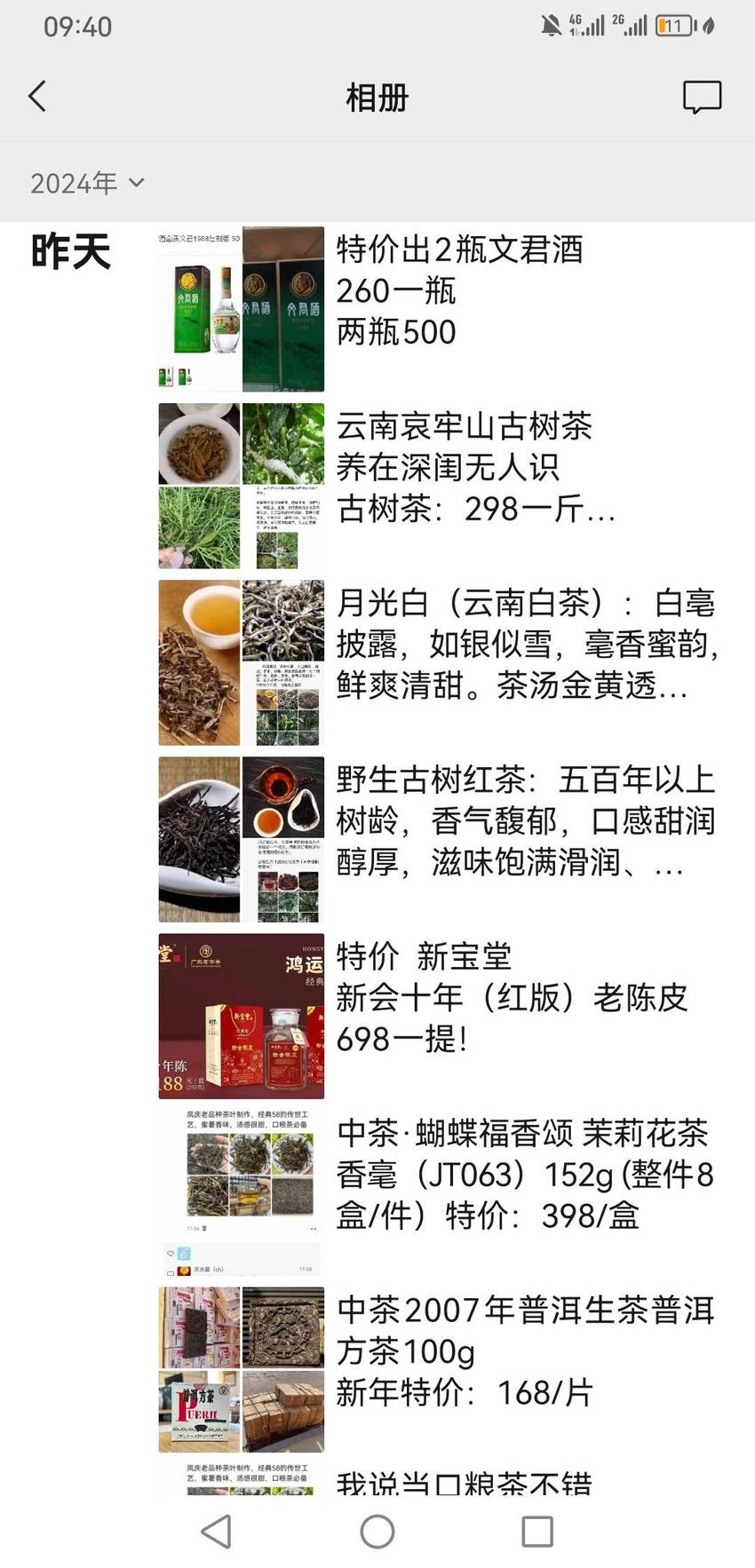This screenshot has width=755, height=1568.
Task: Tap the system home button
Action: (377, 1532)
